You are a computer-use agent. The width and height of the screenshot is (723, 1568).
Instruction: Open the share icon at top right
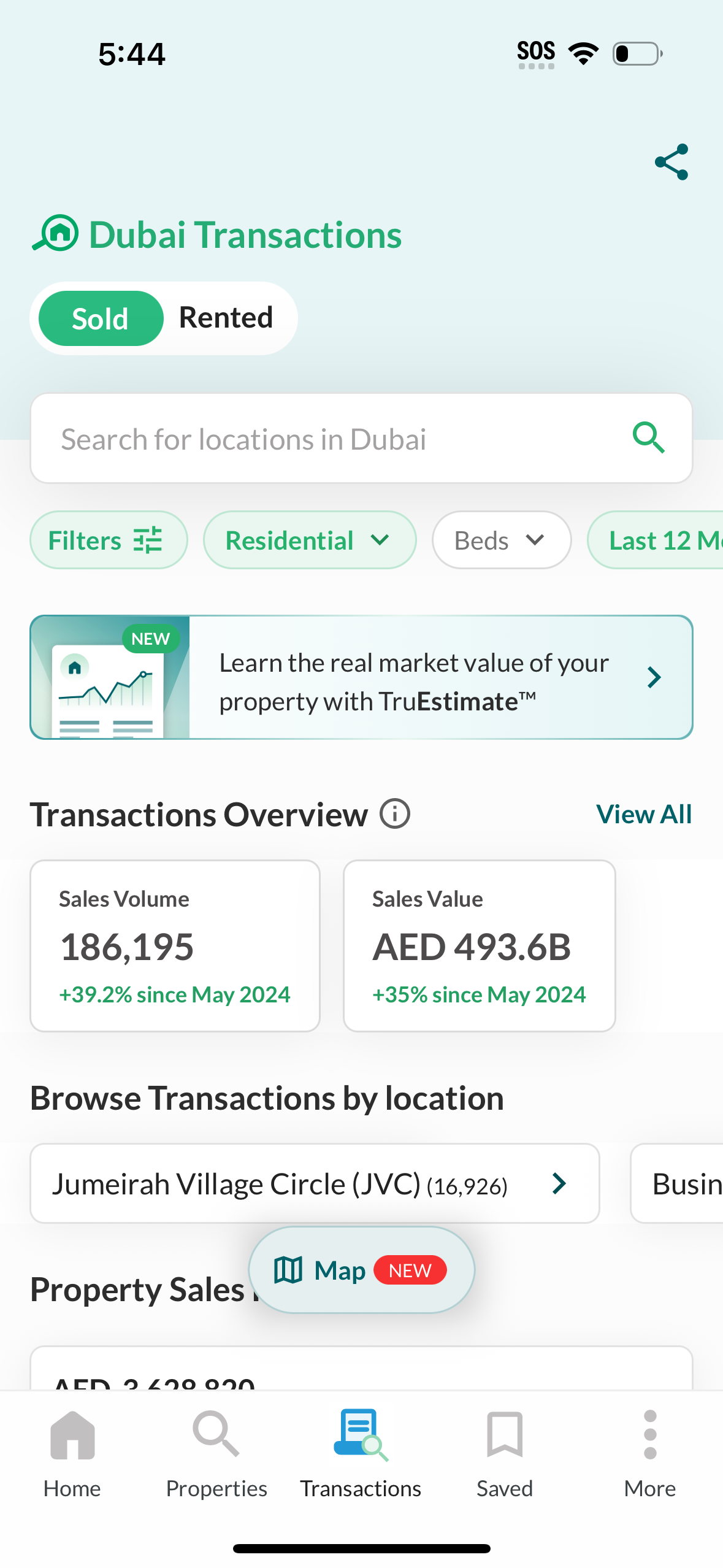point(672,161)
